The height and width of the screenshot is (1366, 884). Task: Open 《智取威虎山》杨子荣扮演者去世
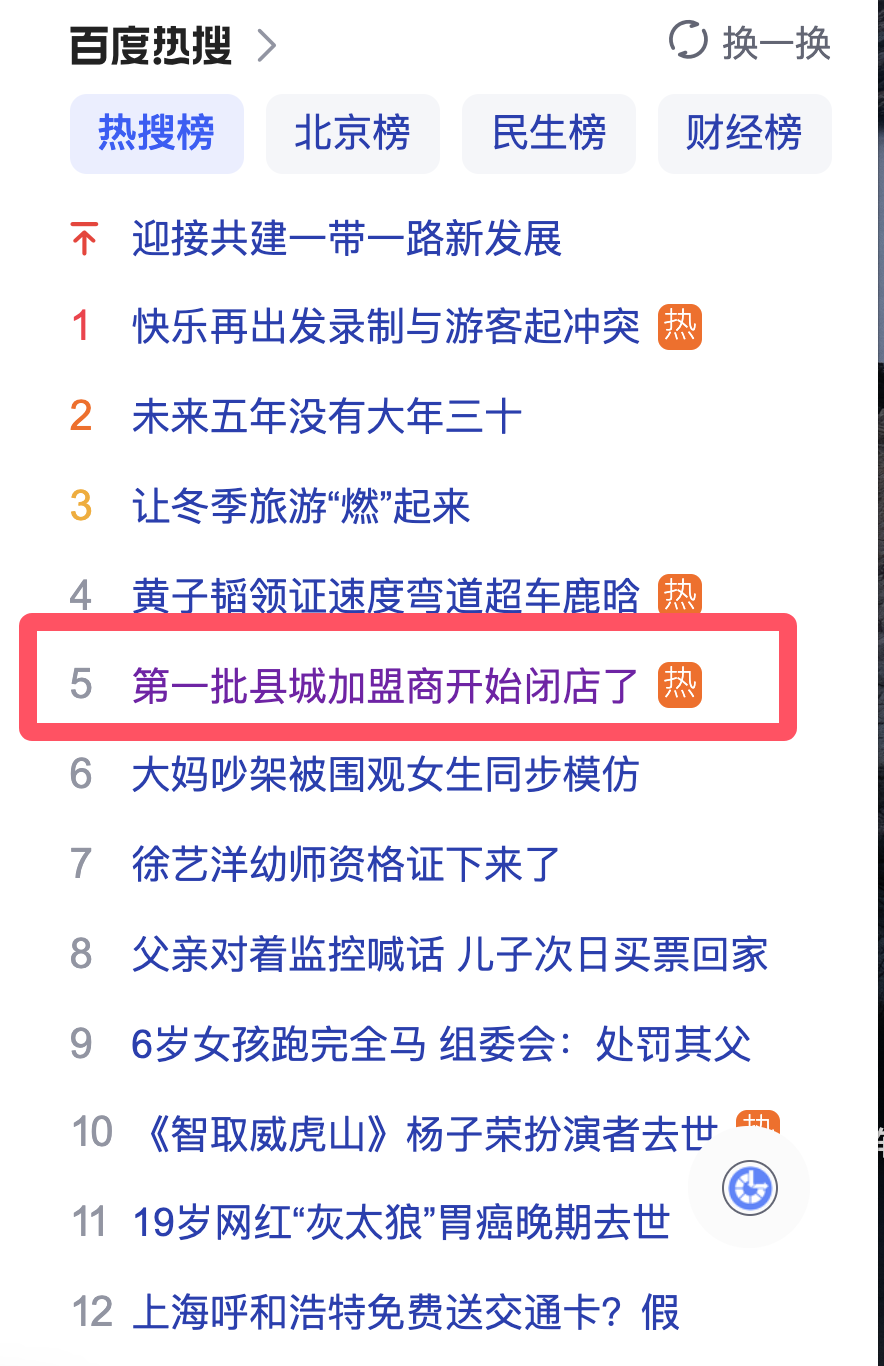425,1133
